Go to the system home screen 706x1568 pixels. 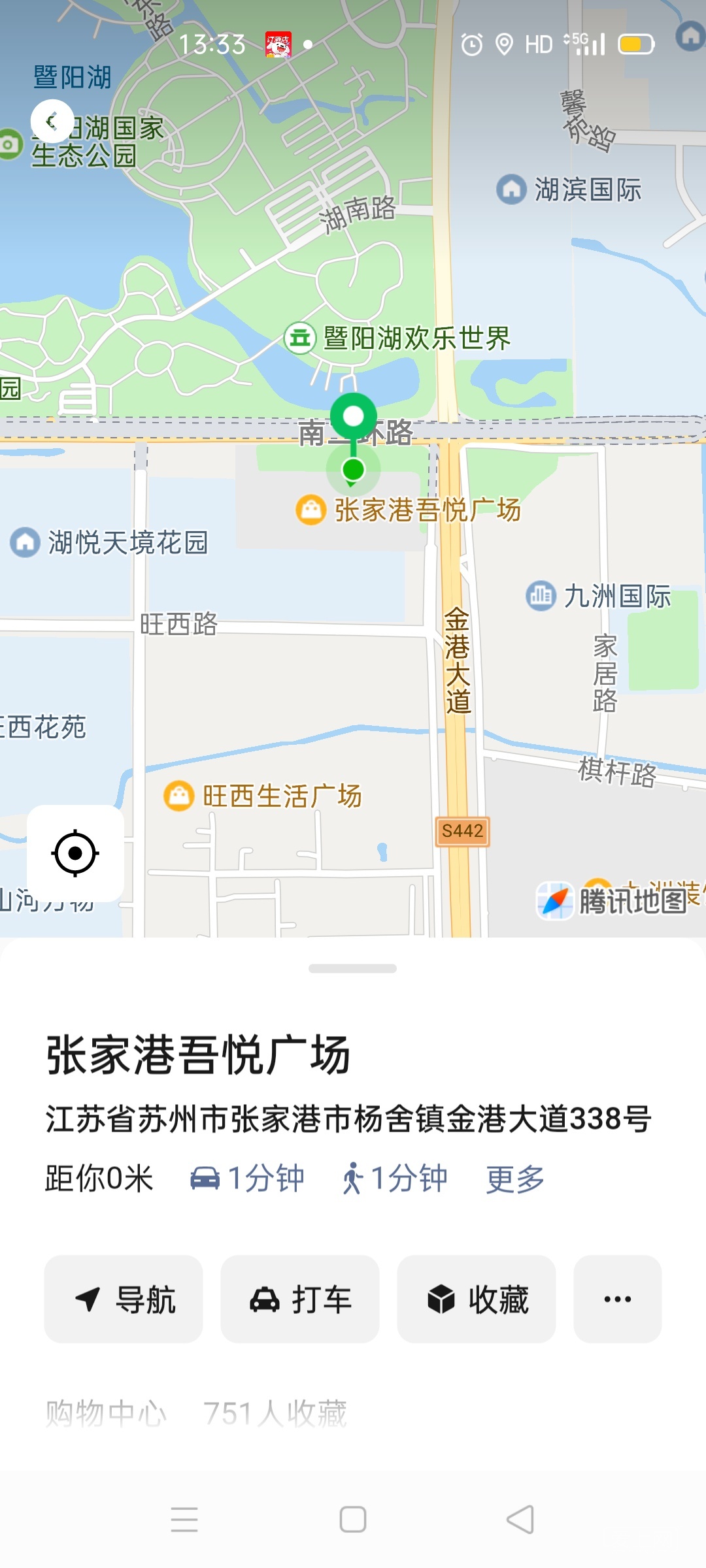pos(353,1520)
